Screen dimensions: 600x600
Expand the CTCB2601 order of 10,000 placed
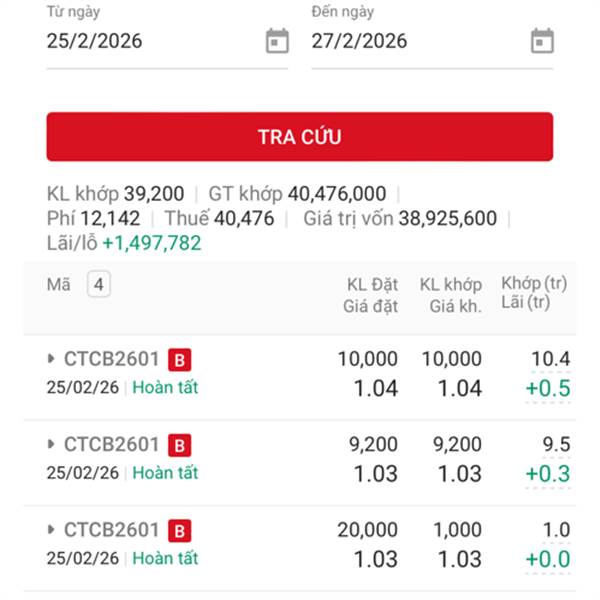(x=52, y=358)
